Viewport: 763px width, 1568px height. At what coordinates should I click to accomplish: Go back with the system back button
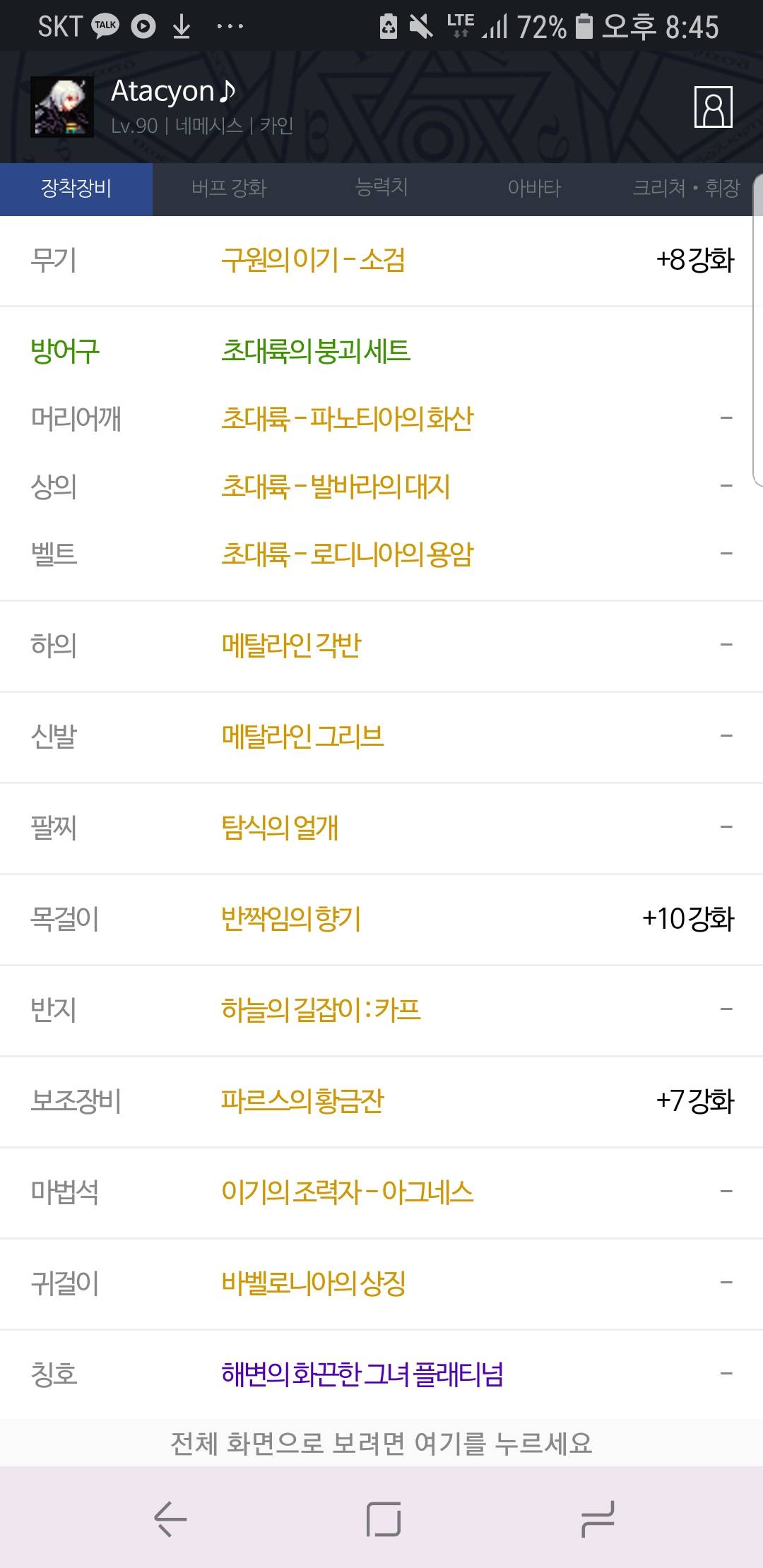(x=170, y=1519)
